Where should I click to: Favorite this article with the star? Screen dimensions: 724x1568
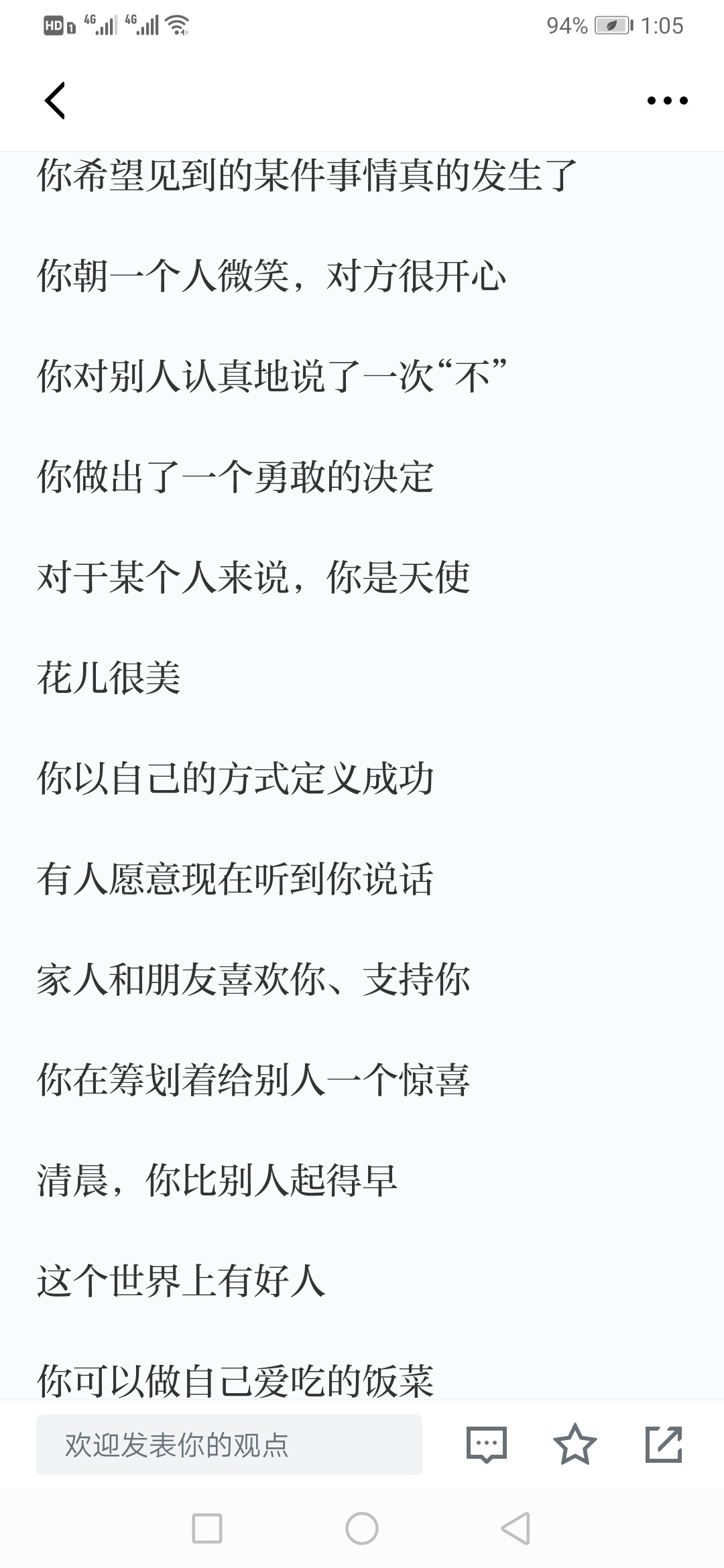coord(575,1445)
